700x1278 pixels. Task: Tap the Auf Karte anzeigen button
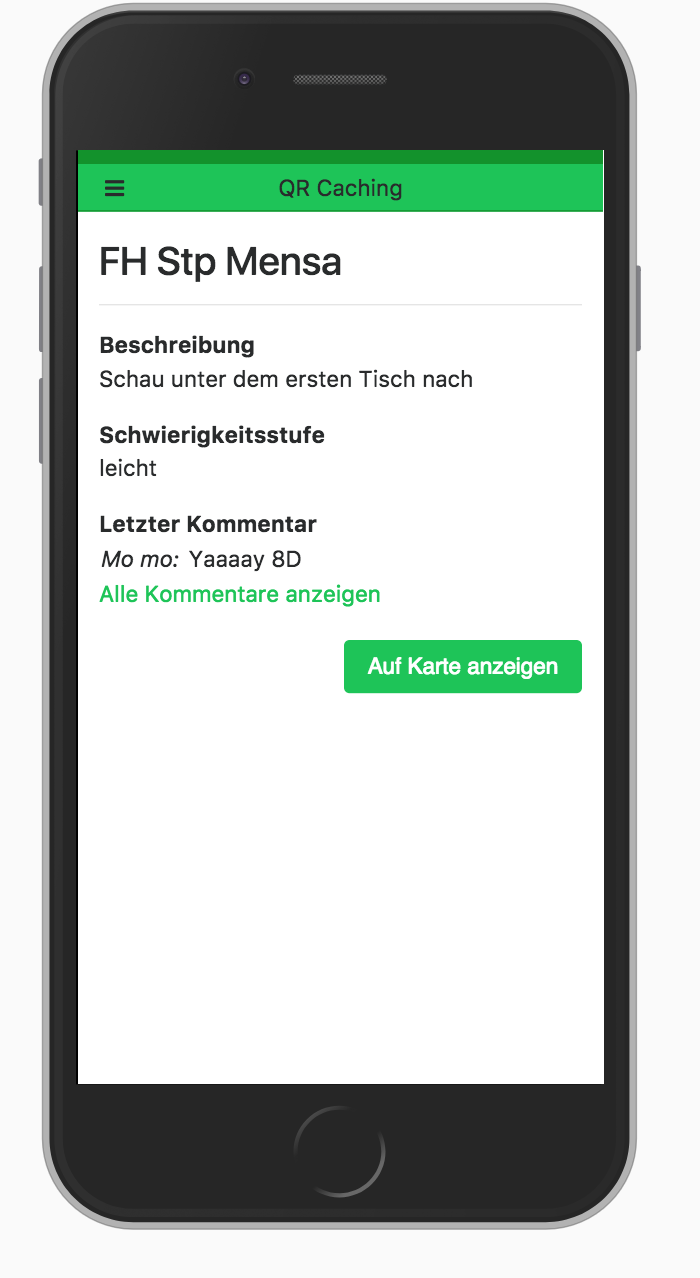point(463,666)
